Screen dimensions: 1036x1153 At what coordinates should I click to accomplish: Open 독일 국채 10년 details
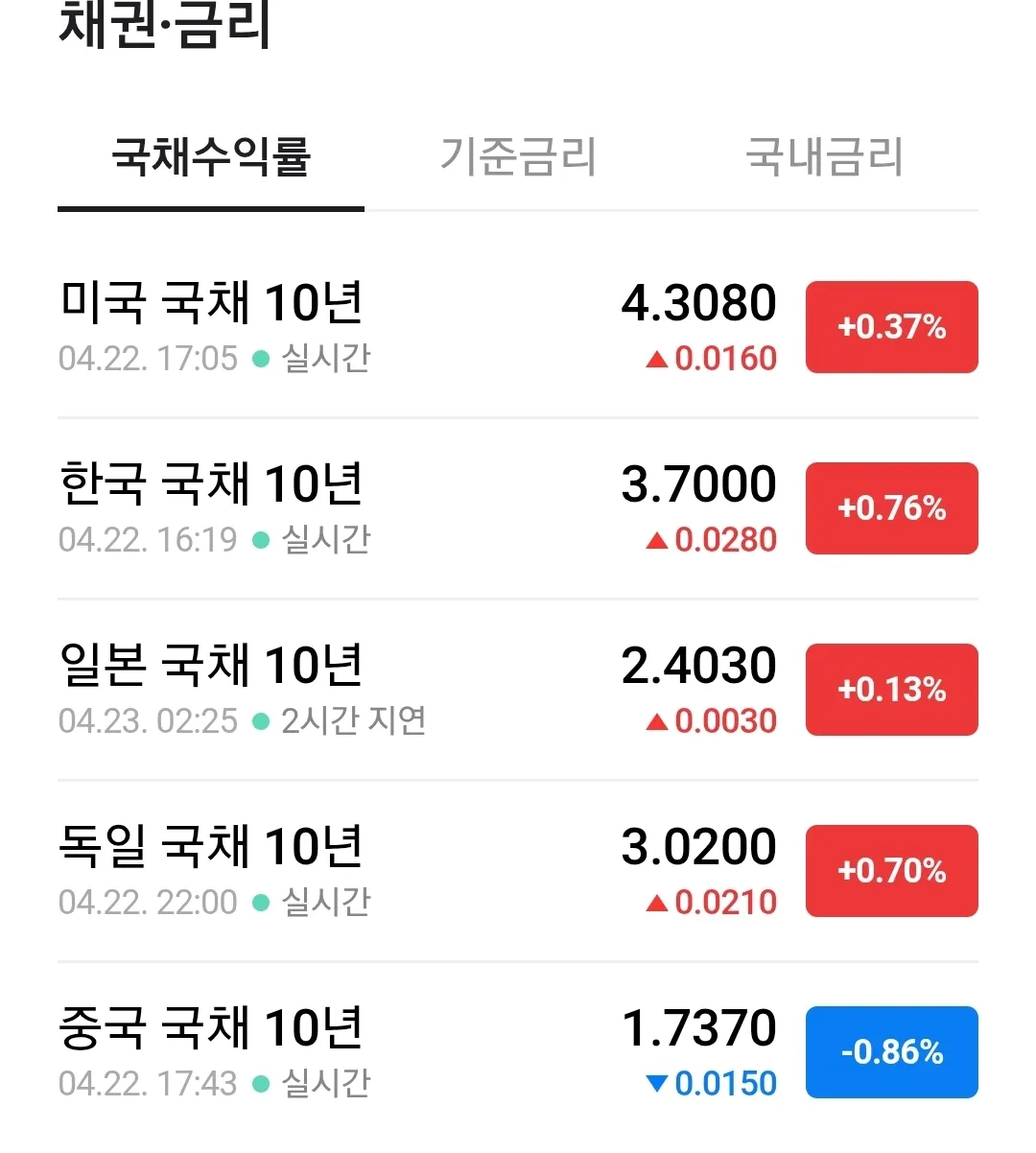tap(211, 847)
